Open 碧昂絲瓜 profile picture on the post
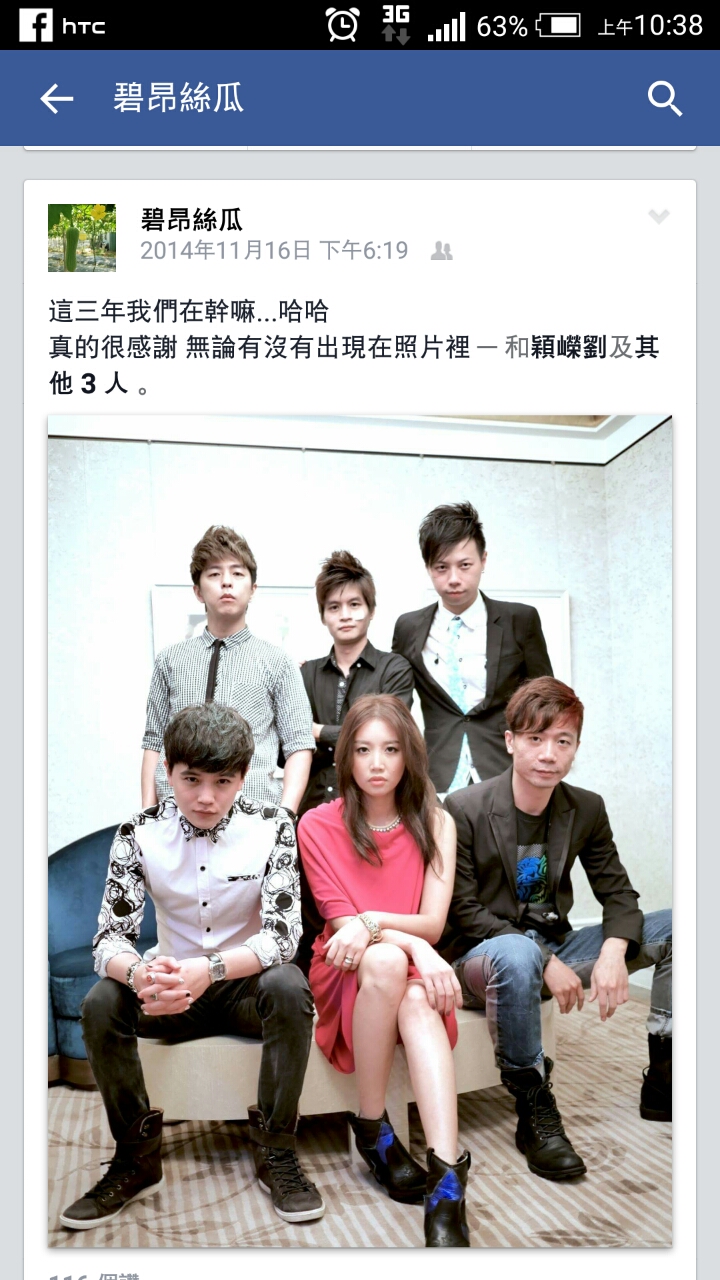Viewport: 720px width, 1280px height. point(82,237)
